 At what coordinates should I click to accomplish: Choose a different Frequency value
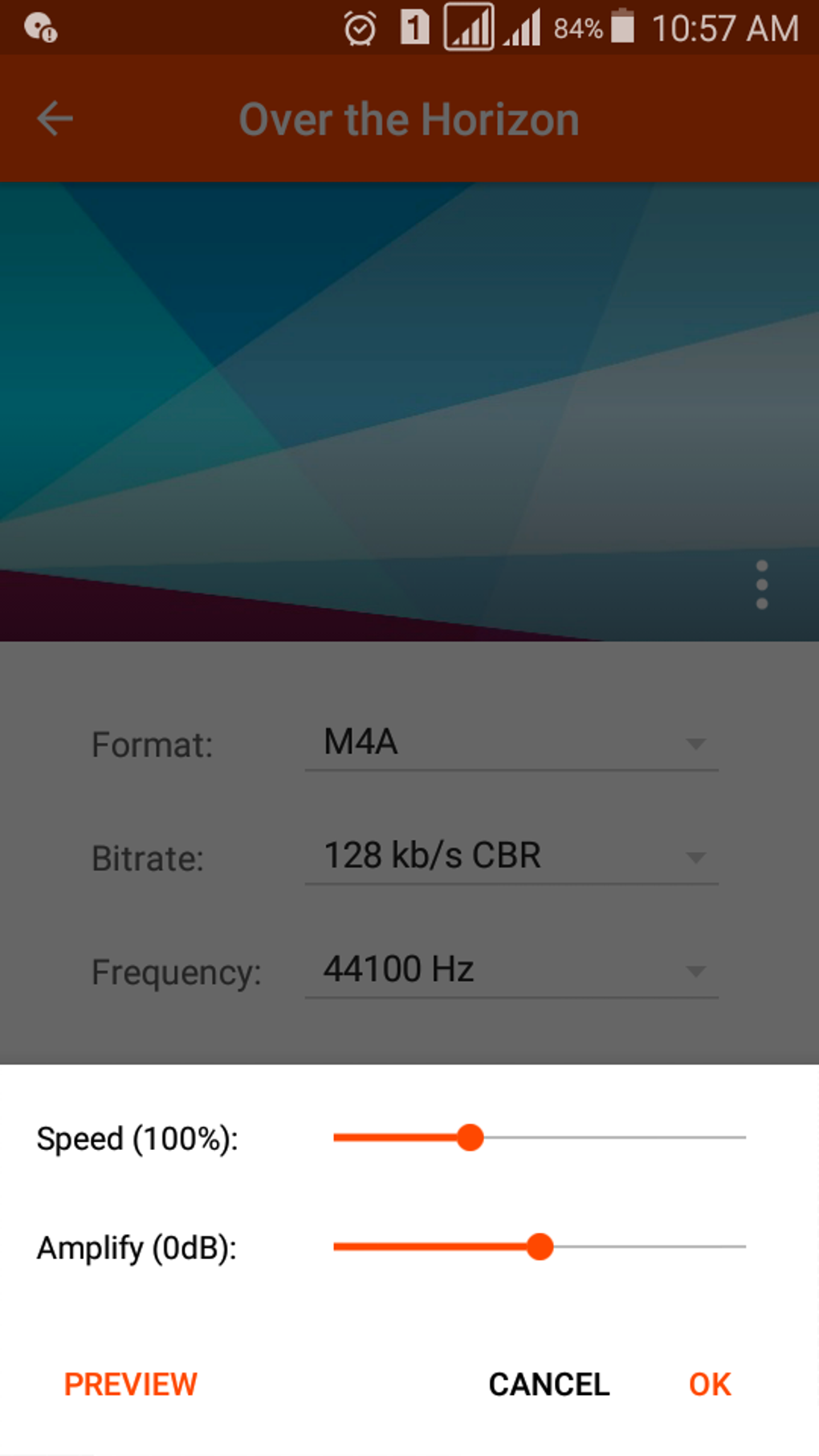(x=511, y=970)
